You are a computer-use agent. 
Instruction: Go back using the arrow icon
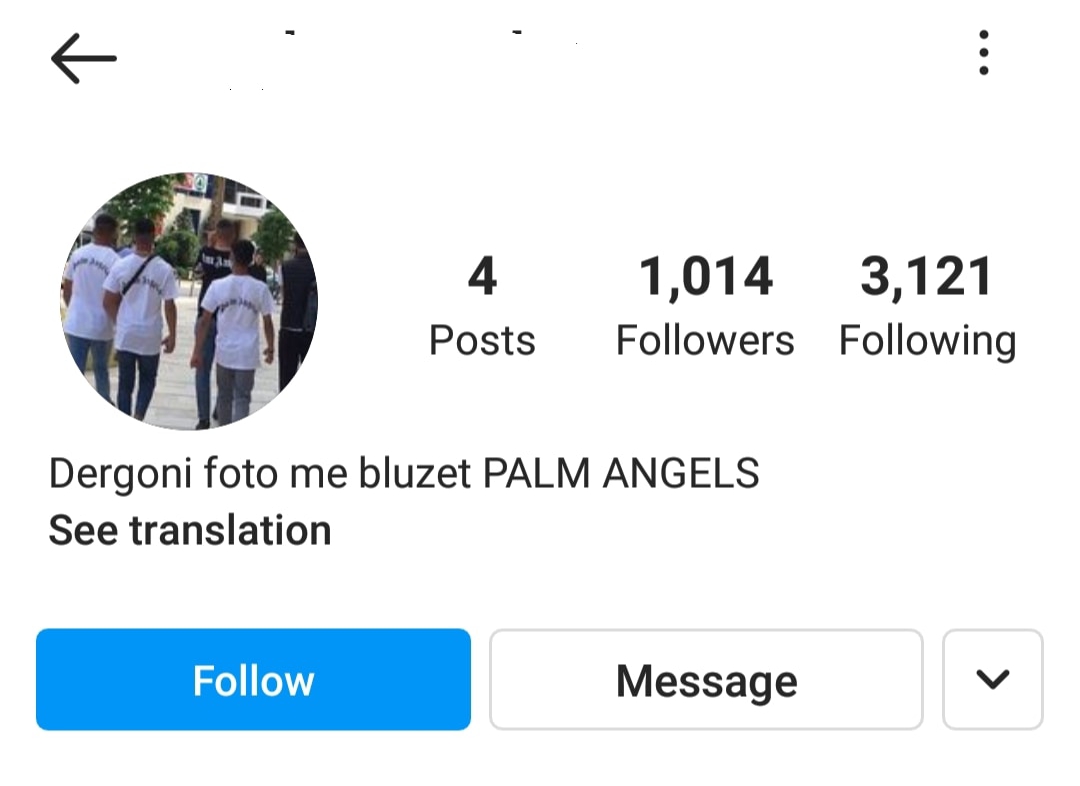click(x=84, y=58)
